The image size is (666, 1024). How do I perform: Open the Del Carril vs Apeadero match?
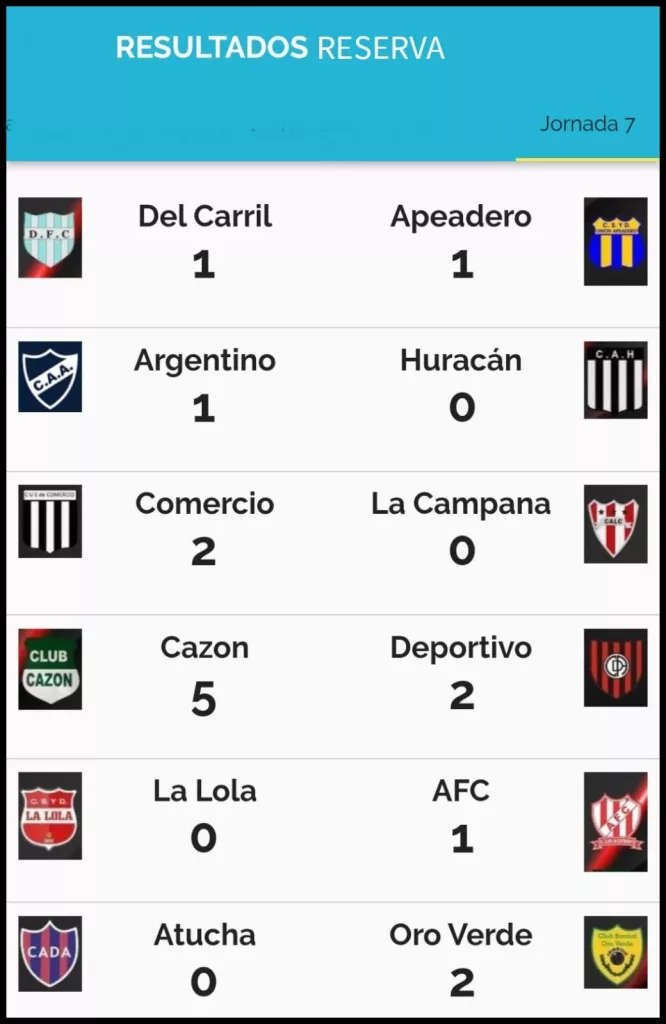333,243
